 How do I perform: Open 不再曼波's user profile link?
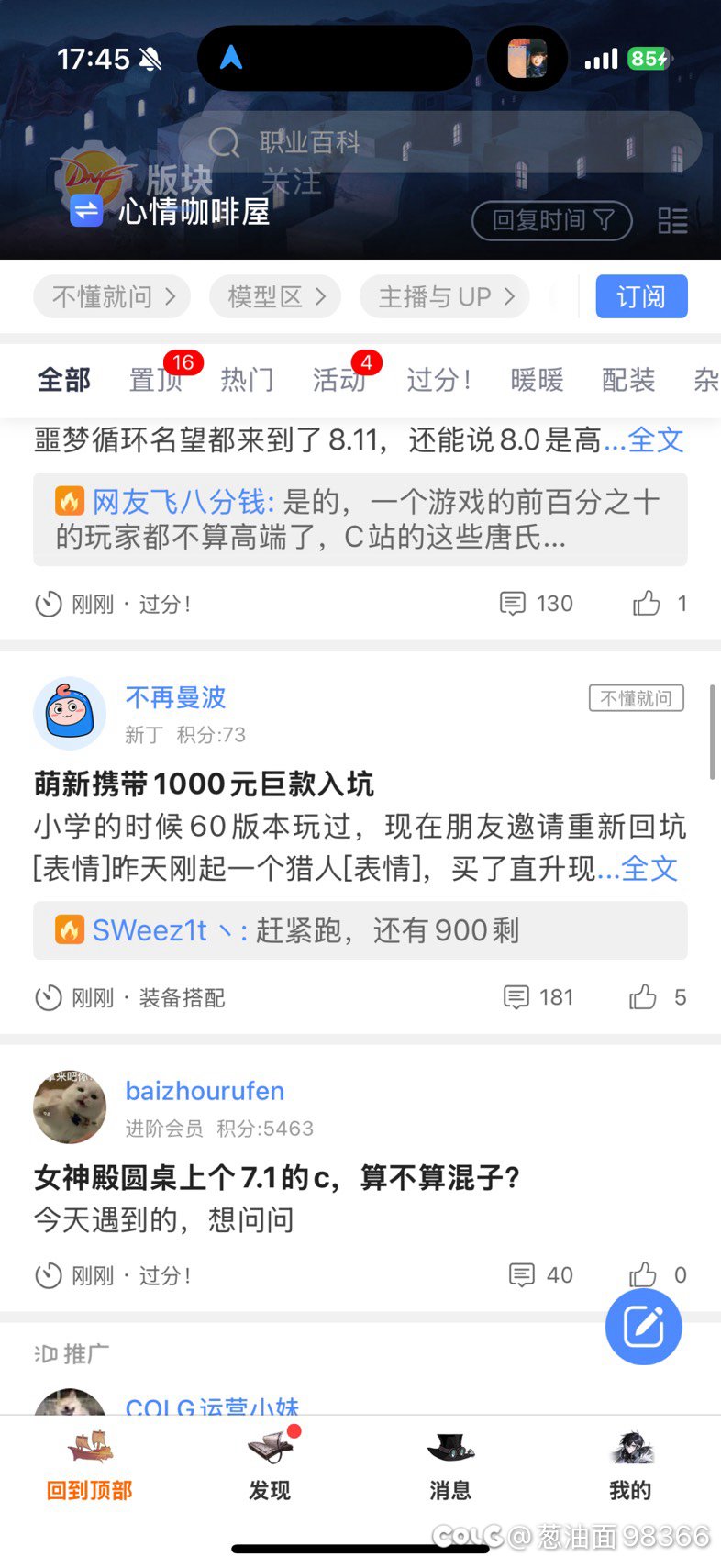pos(175,697)
